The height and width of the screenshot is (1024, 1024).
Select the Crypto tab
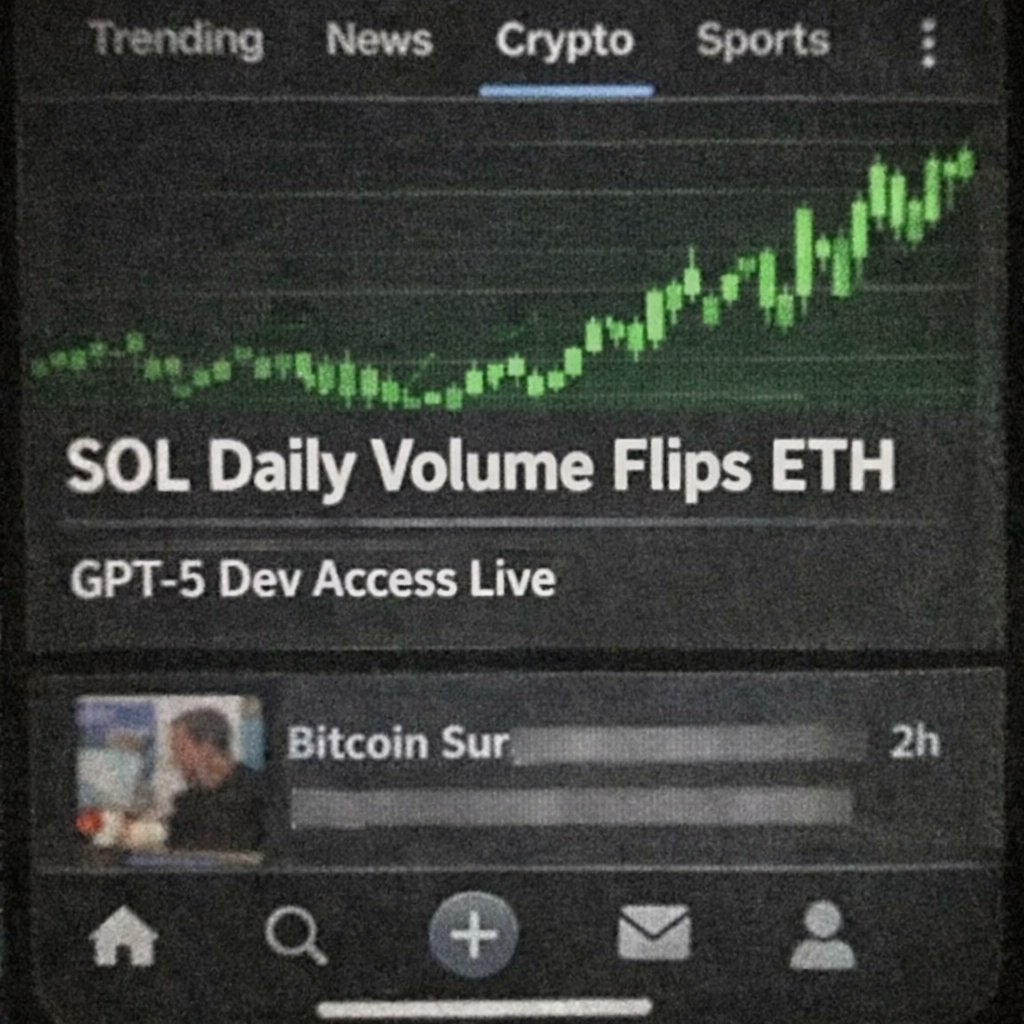[x=565, y=42]
